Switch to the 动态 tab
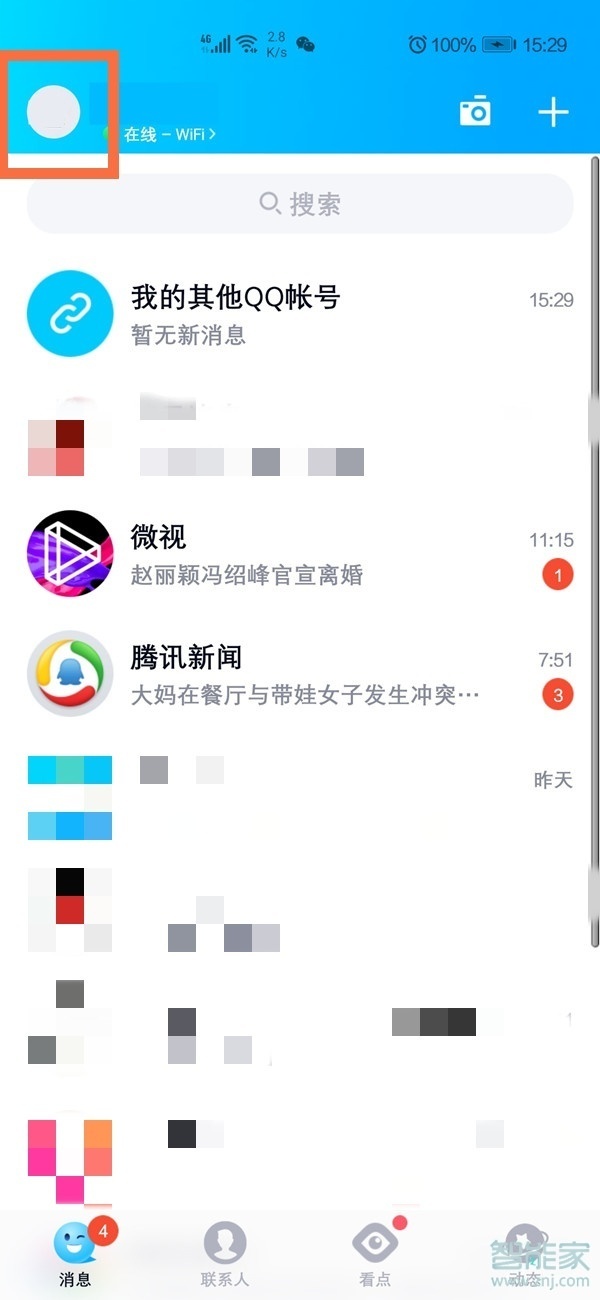This screenshot has height=1300, width=600. [x=525, y=1254]
